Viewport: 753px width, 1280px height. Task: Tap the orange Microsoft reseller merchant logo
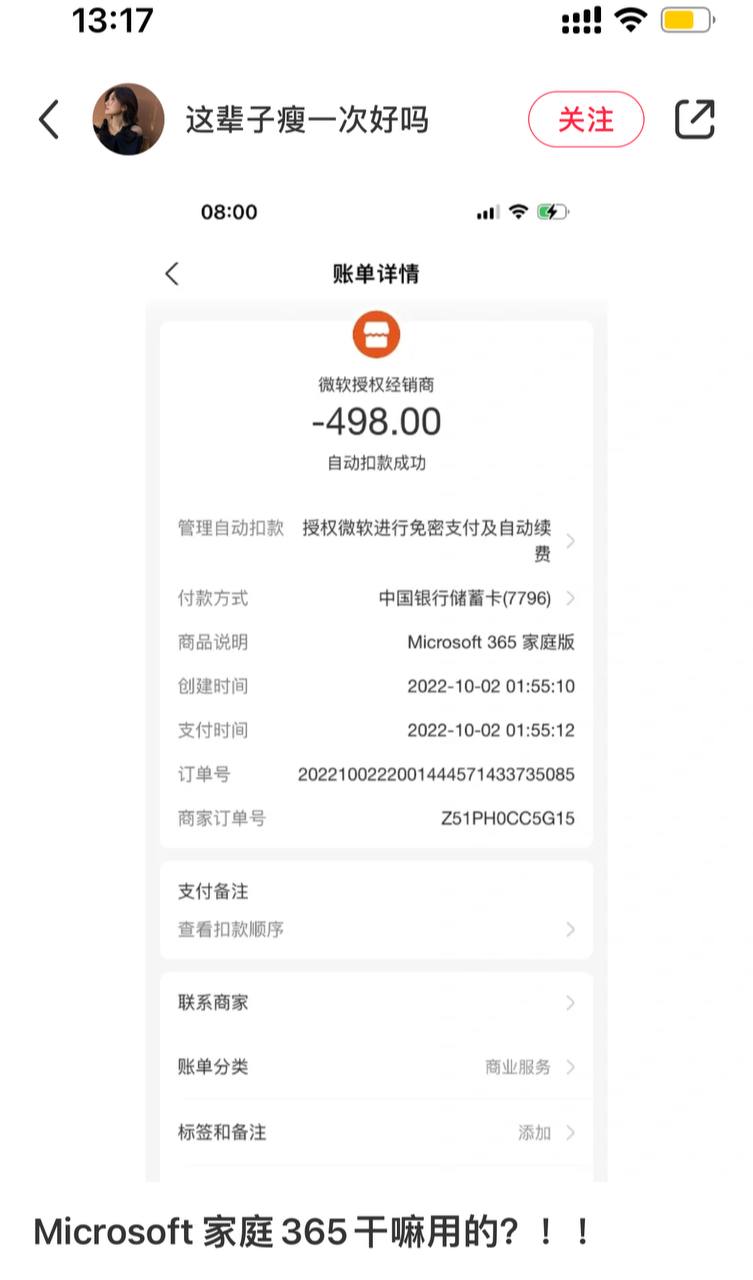tap(375, 336)
